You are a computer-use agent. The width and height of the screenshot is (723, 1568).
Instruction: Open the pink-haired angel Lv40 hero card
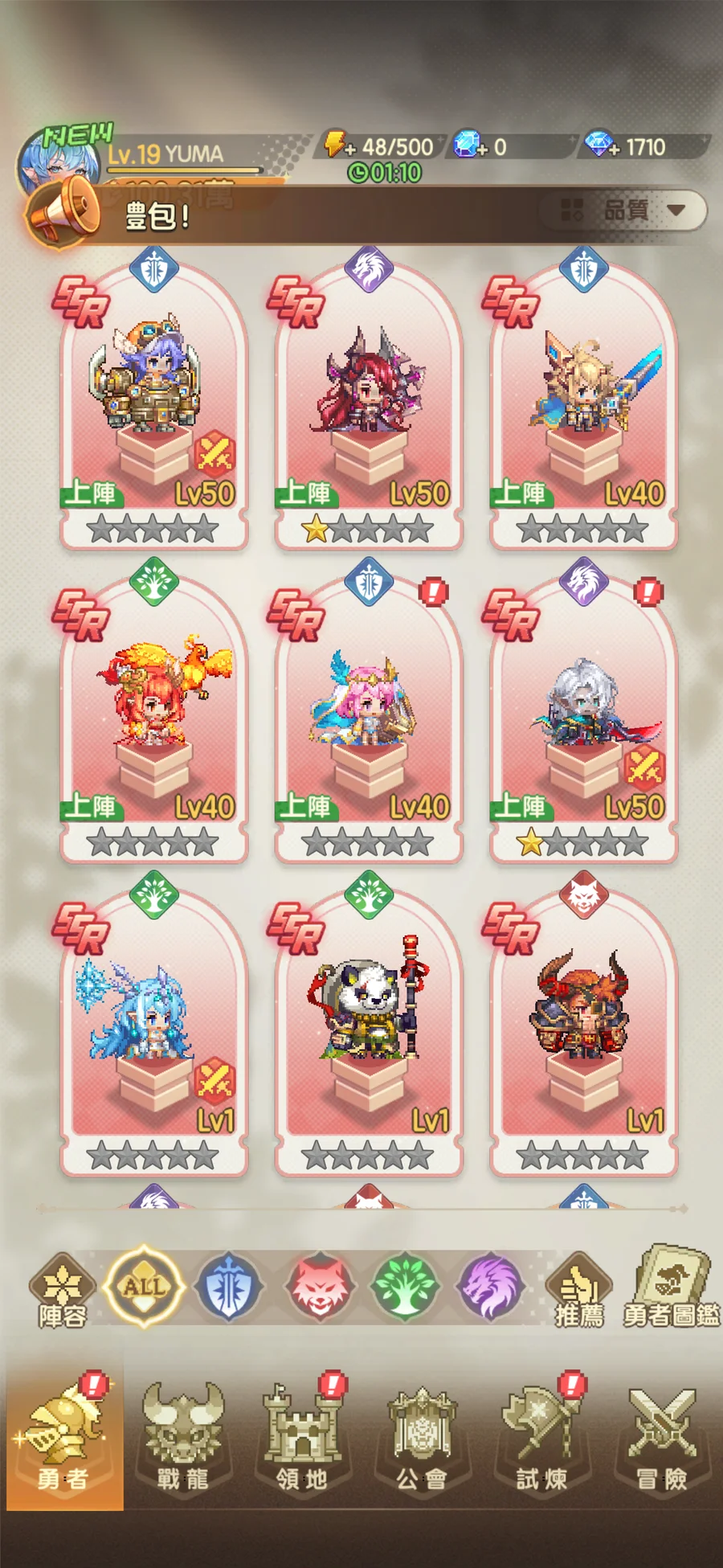pyautogui.click(x=369, y=715)
